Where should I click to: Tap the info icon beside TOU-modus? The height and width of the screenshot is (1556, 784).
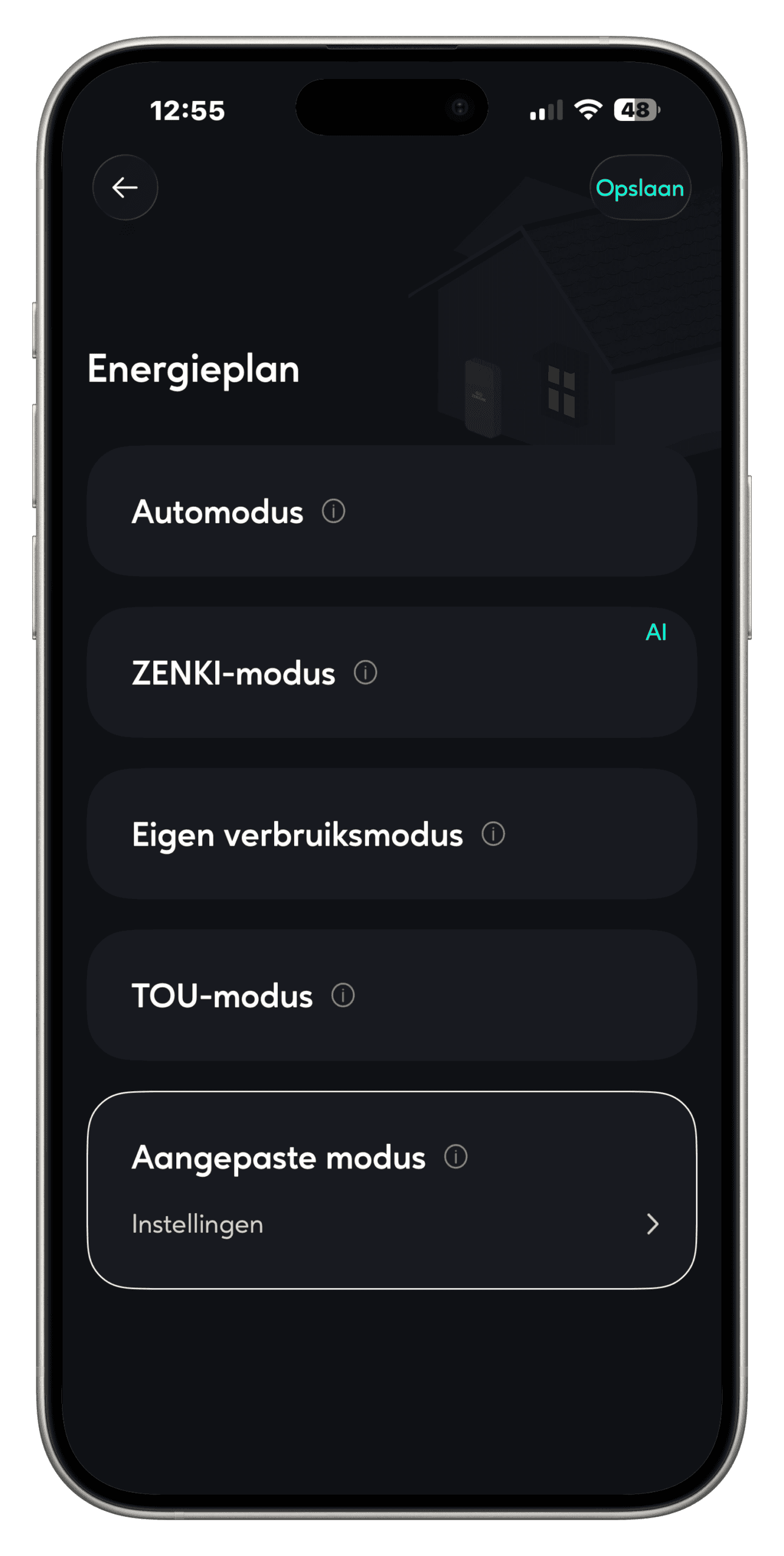pyautogui.click(x=343, y=996)
